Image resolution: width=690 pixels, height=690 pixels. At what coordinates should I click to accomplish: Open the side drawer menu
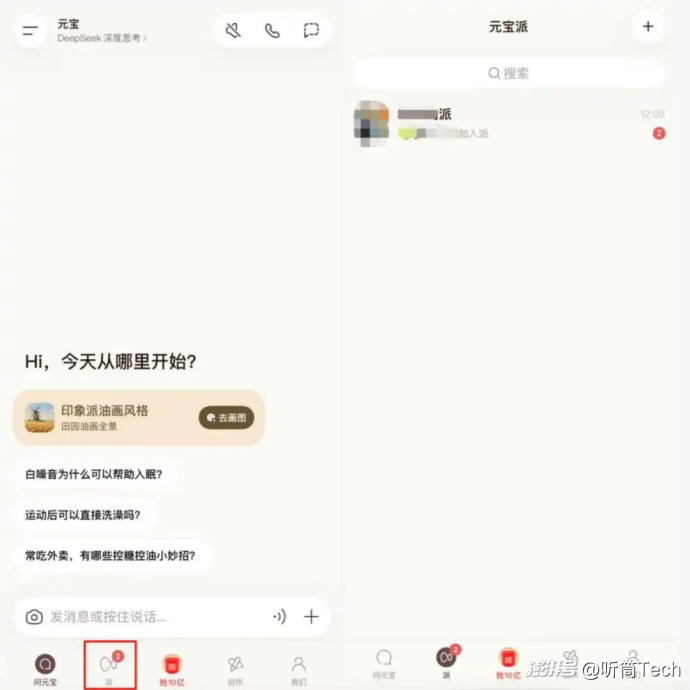[31, 31]
